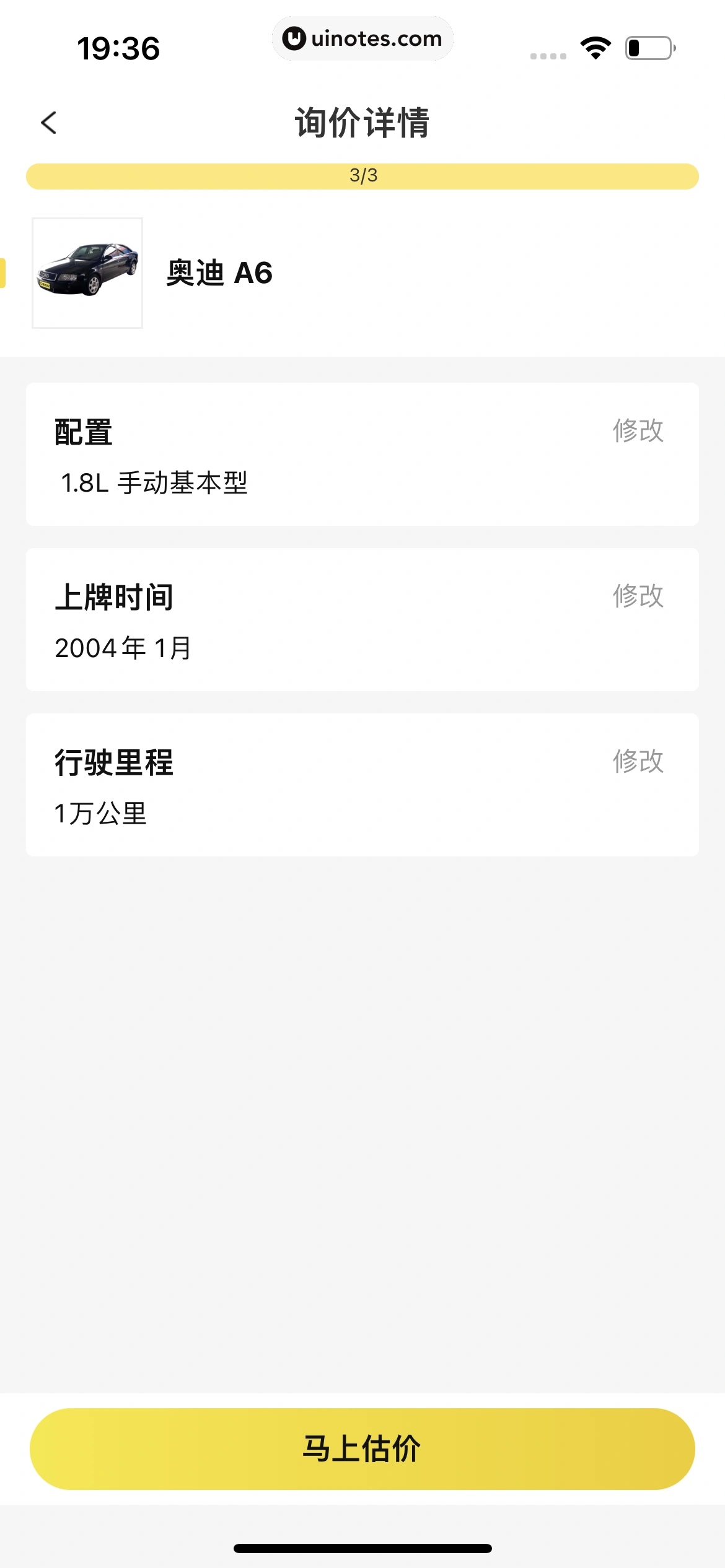
Task: Edit the 上牌时间 registration date
Action: [638, 596]
